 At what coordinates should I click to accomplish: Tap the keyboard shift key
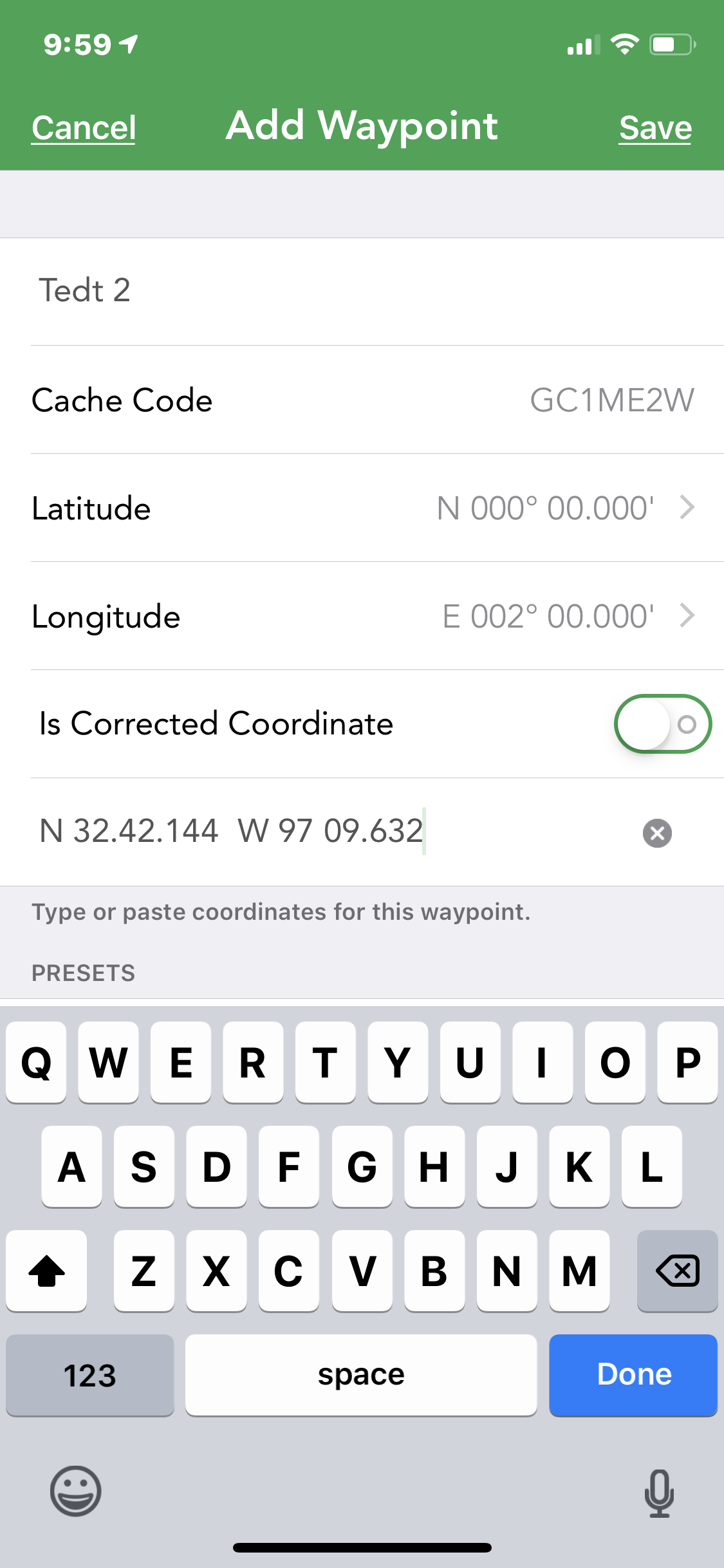click(46, 1271)
